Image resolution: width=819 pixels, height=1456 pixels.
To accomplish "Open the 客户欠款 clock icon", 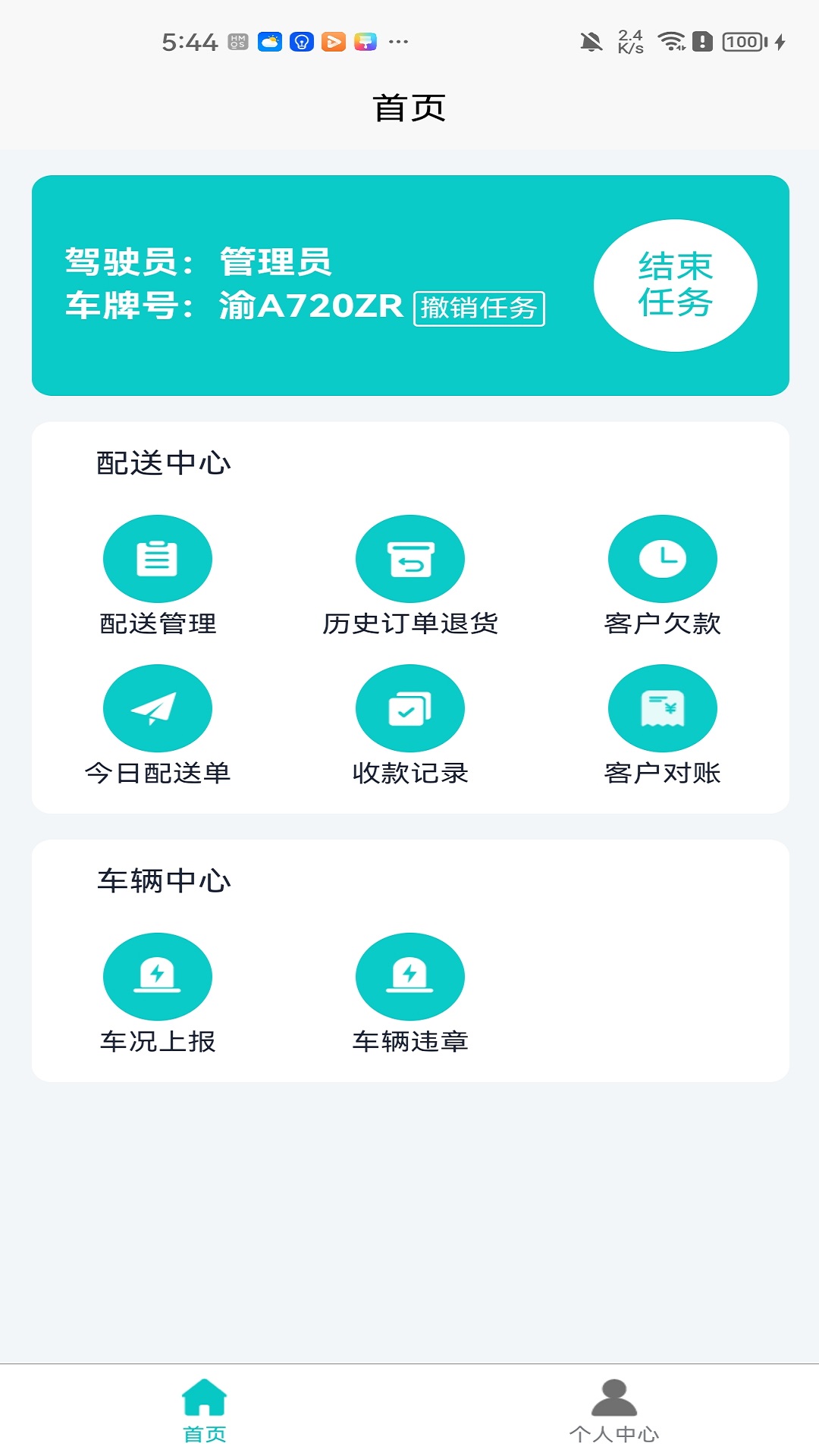I will (x=663, y=558).
